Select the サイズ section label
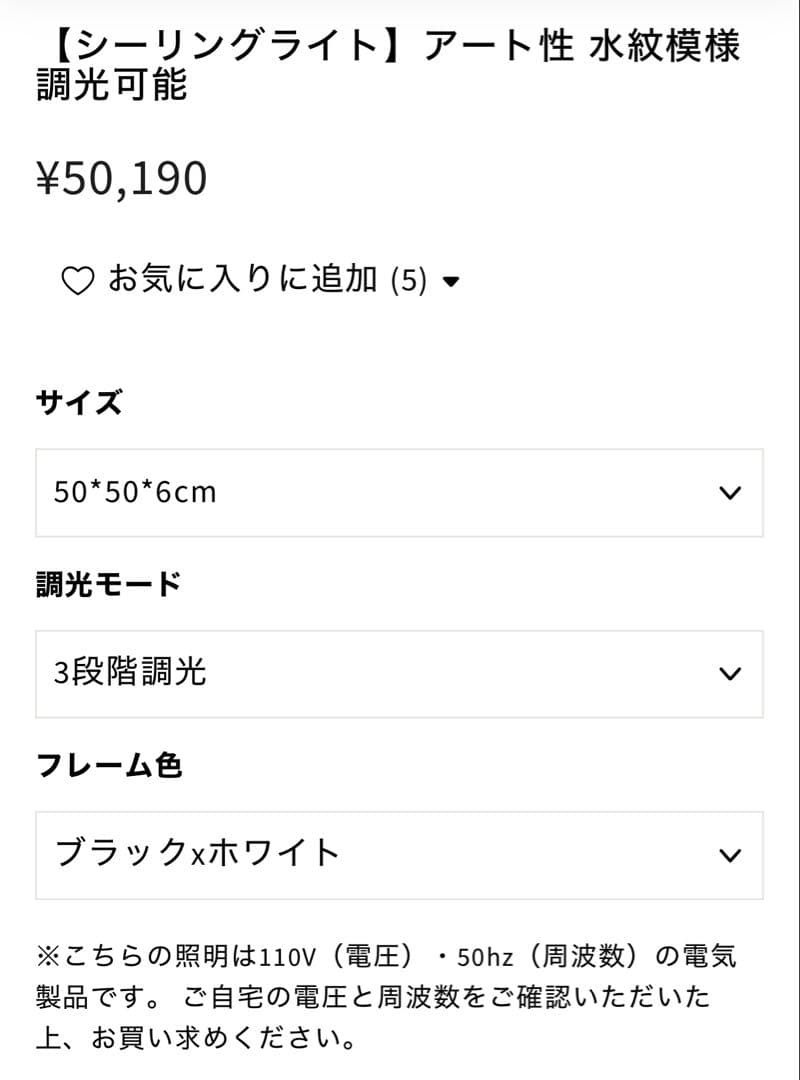The width and height of the screenshot is (800, 1080). click(x=80, y=403)
